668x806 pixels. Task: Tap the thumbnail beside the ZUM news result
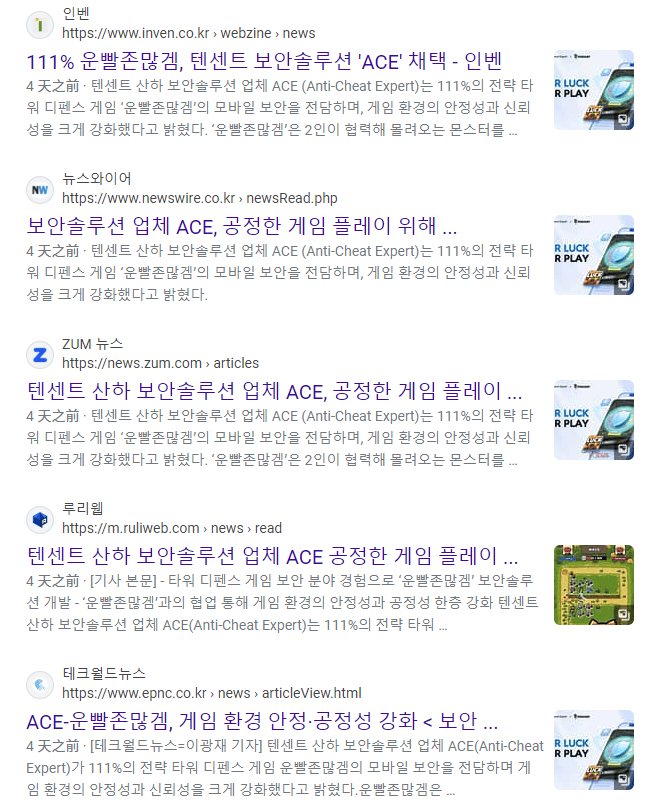(593, 420)
